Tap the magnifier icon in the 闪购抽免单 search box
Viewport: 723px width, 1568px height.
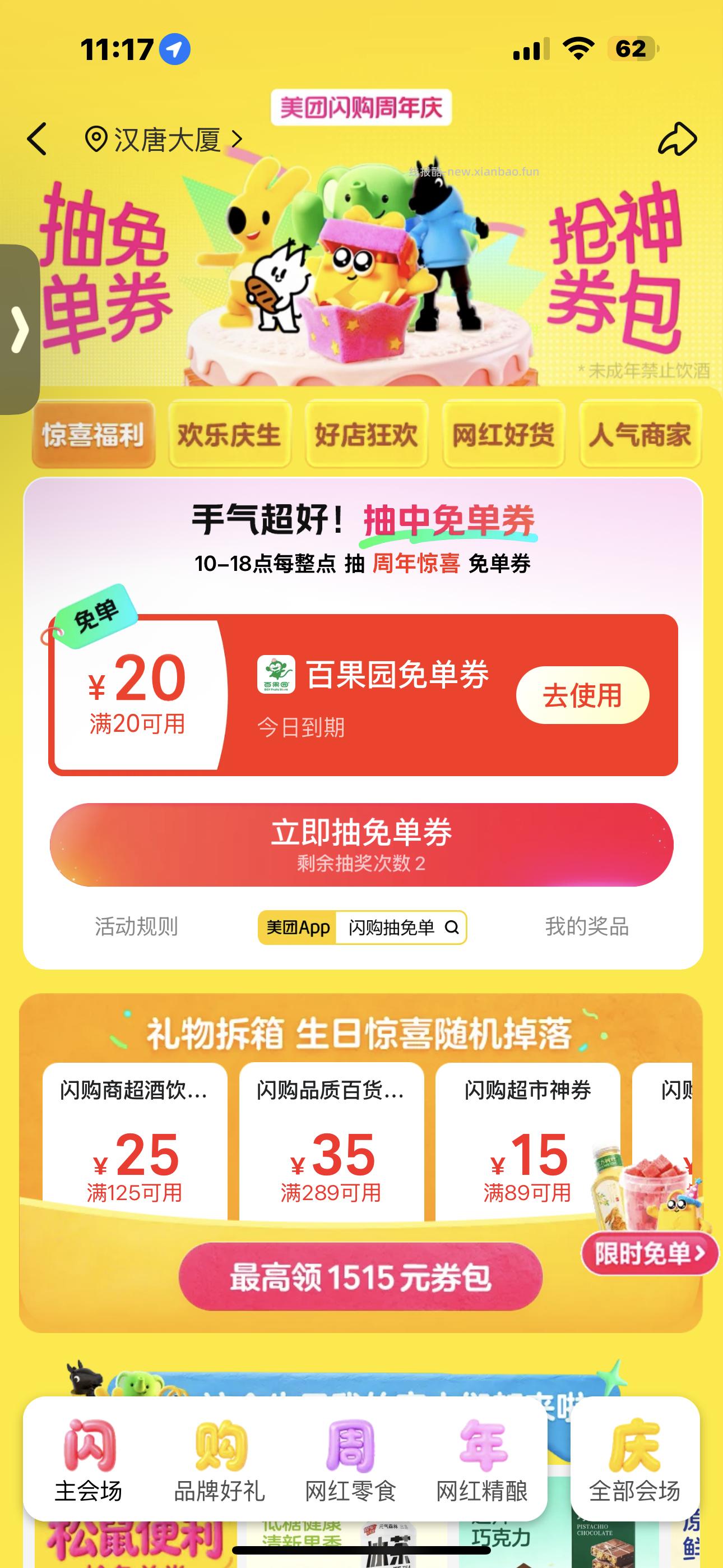tap(451, 928)
